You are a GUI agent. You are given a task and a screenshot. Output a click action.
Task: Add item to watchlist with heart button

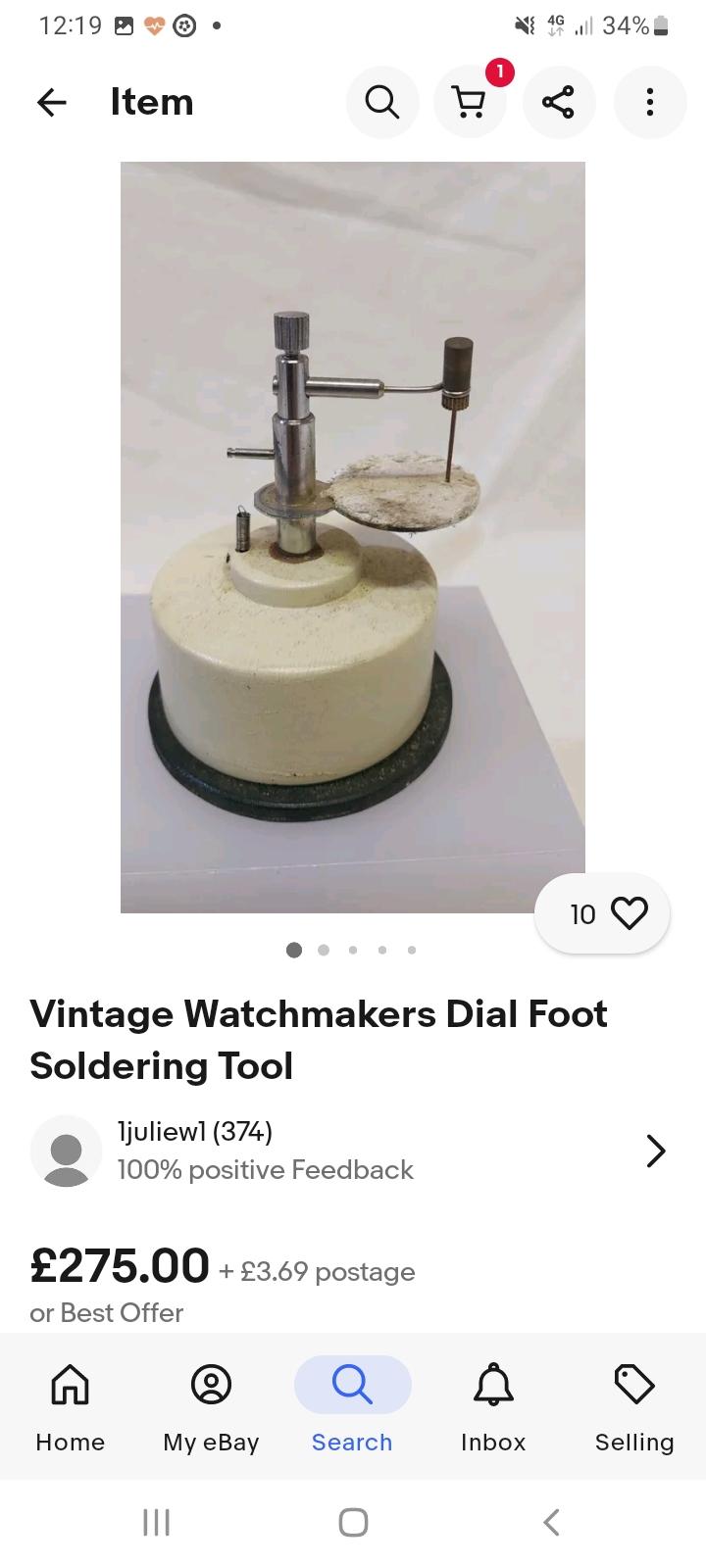[603, 913]
